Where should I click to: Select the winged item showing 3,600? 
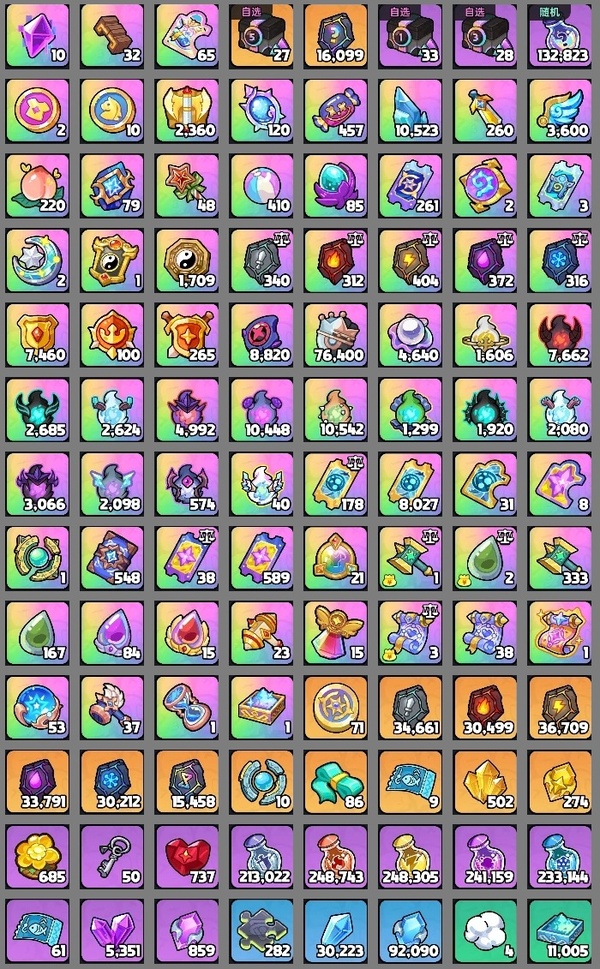pyautogui.click(x=562, y=112)
